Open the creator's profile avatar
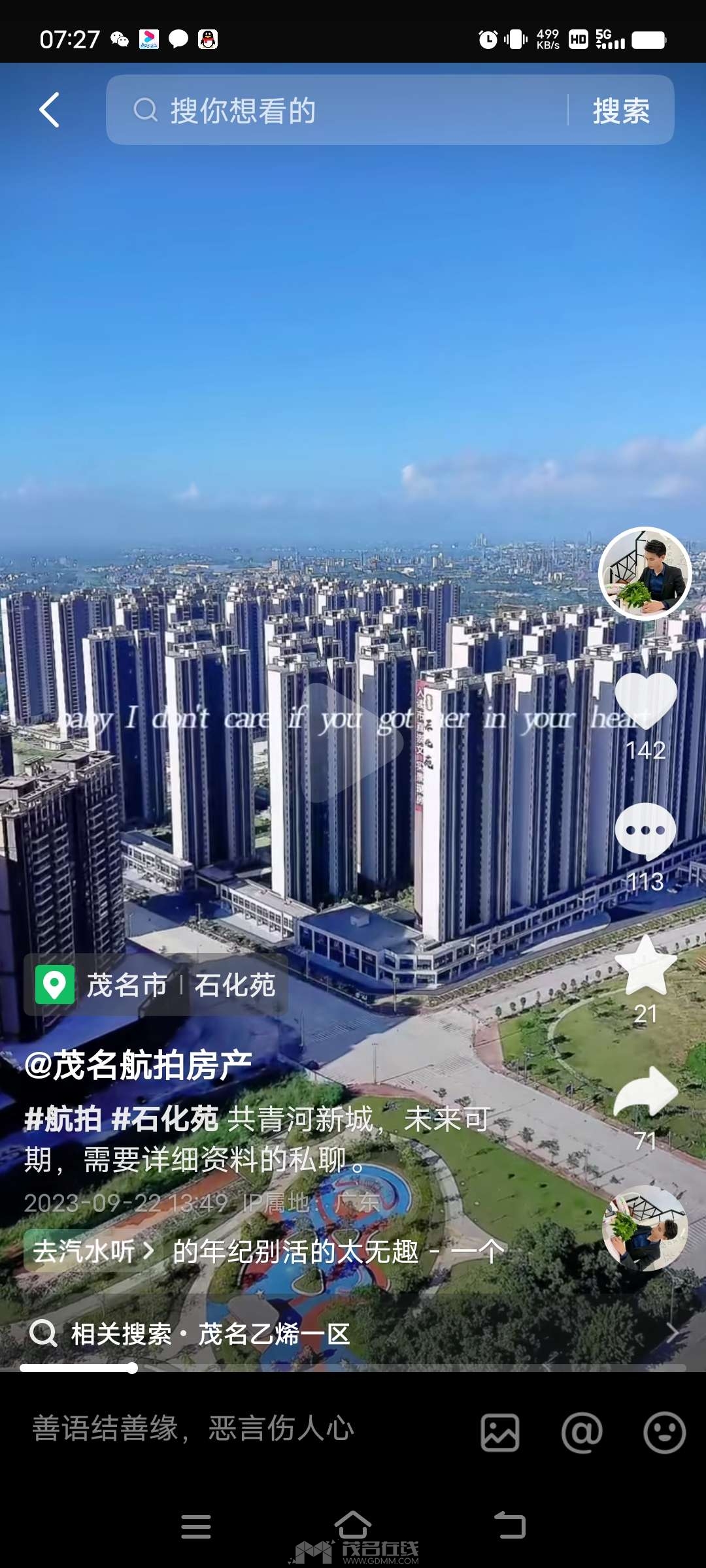Screen dimensions: 706x1568 pos(645,573)
